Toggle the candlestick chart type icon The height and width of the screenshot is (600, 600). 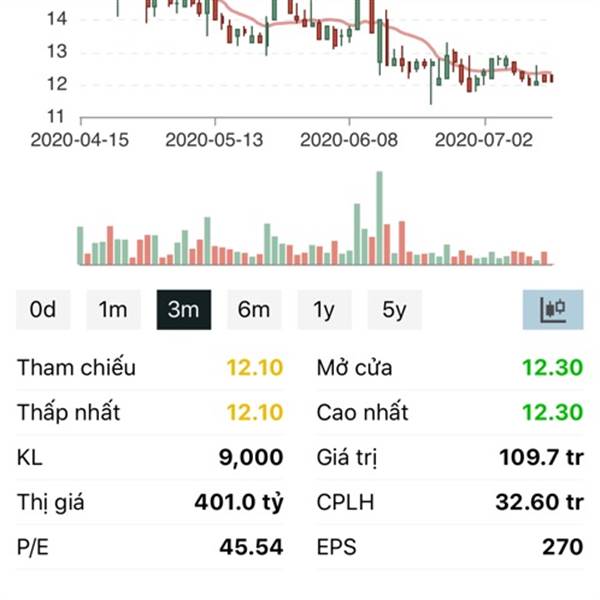tap(553, 310)
